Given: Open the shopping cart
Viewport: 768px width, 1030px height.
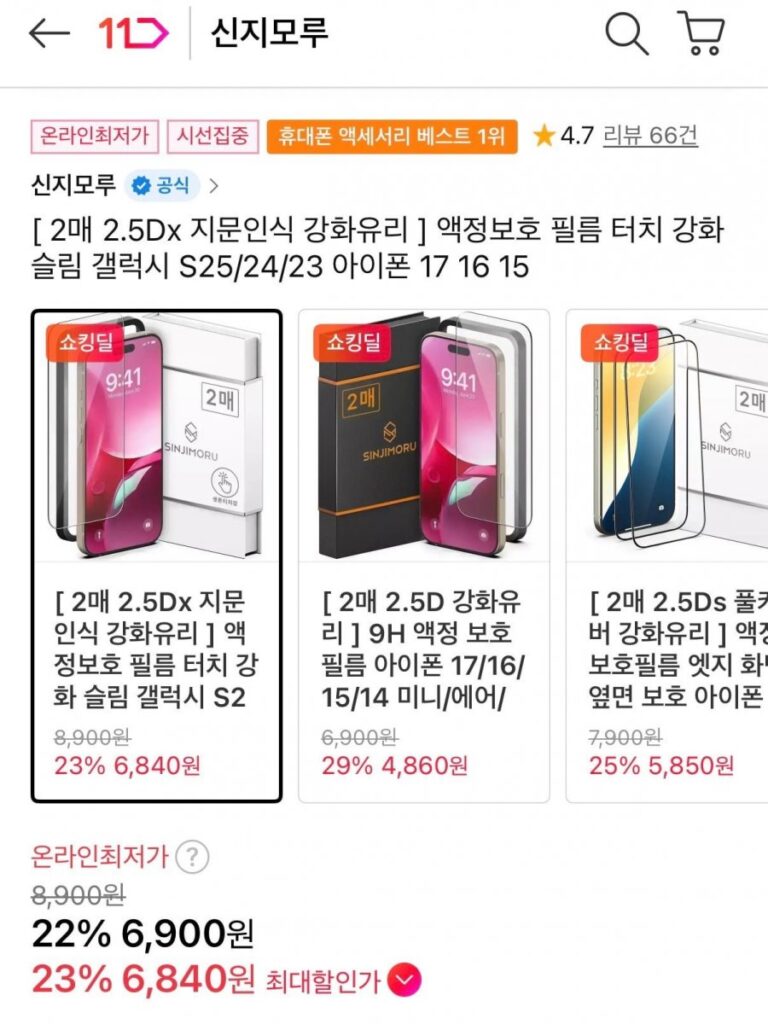Looking at the screenshot, I should tap(700, 34).
